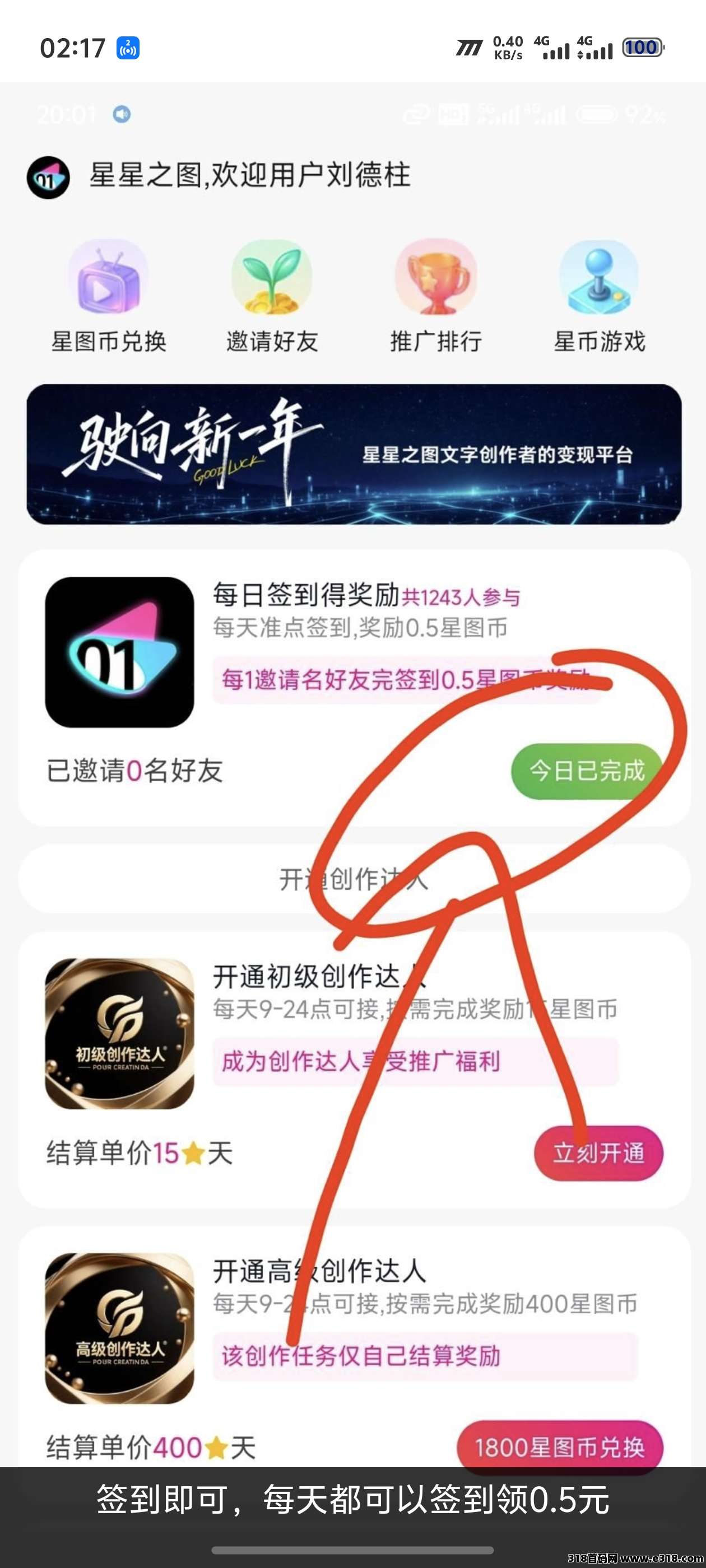Open the 初级创作达人 gold badge thumbnail

click(119, 1035)
